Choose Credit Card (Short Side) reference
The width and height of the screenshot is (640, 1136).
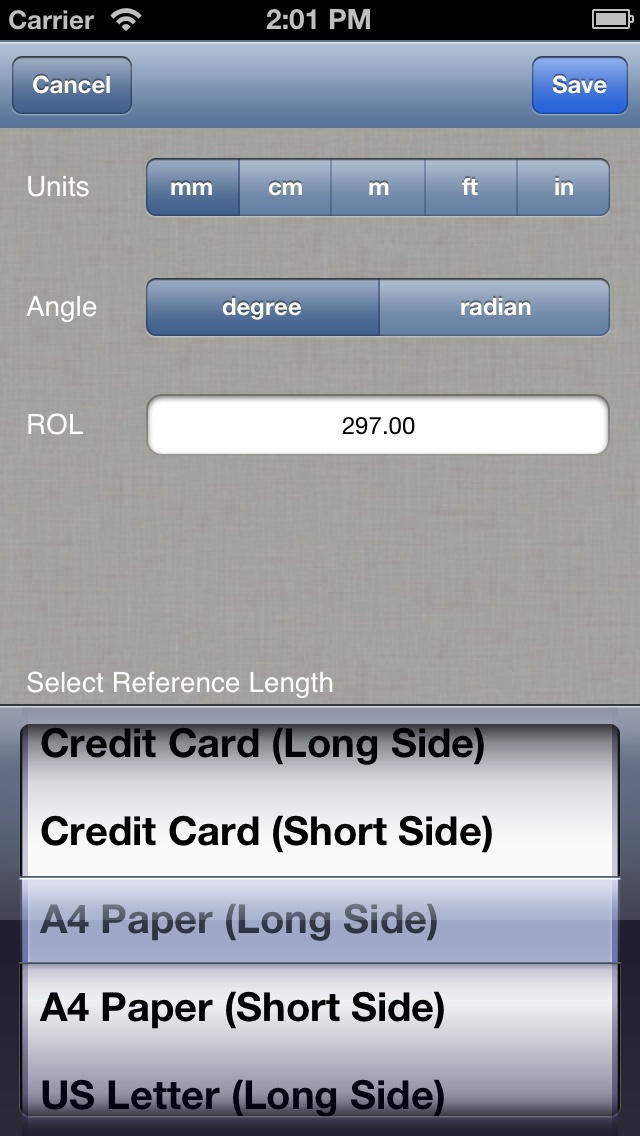[x=266, y=832]
